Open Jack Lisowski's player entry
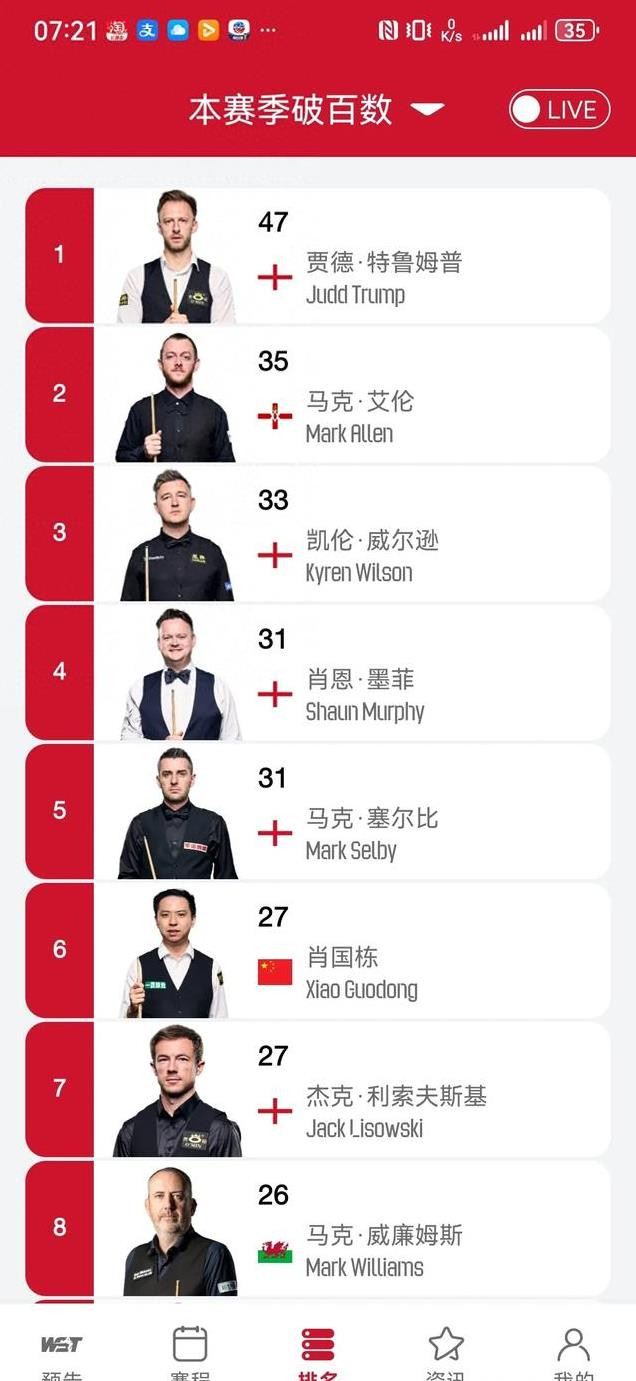 [318, 1090]
